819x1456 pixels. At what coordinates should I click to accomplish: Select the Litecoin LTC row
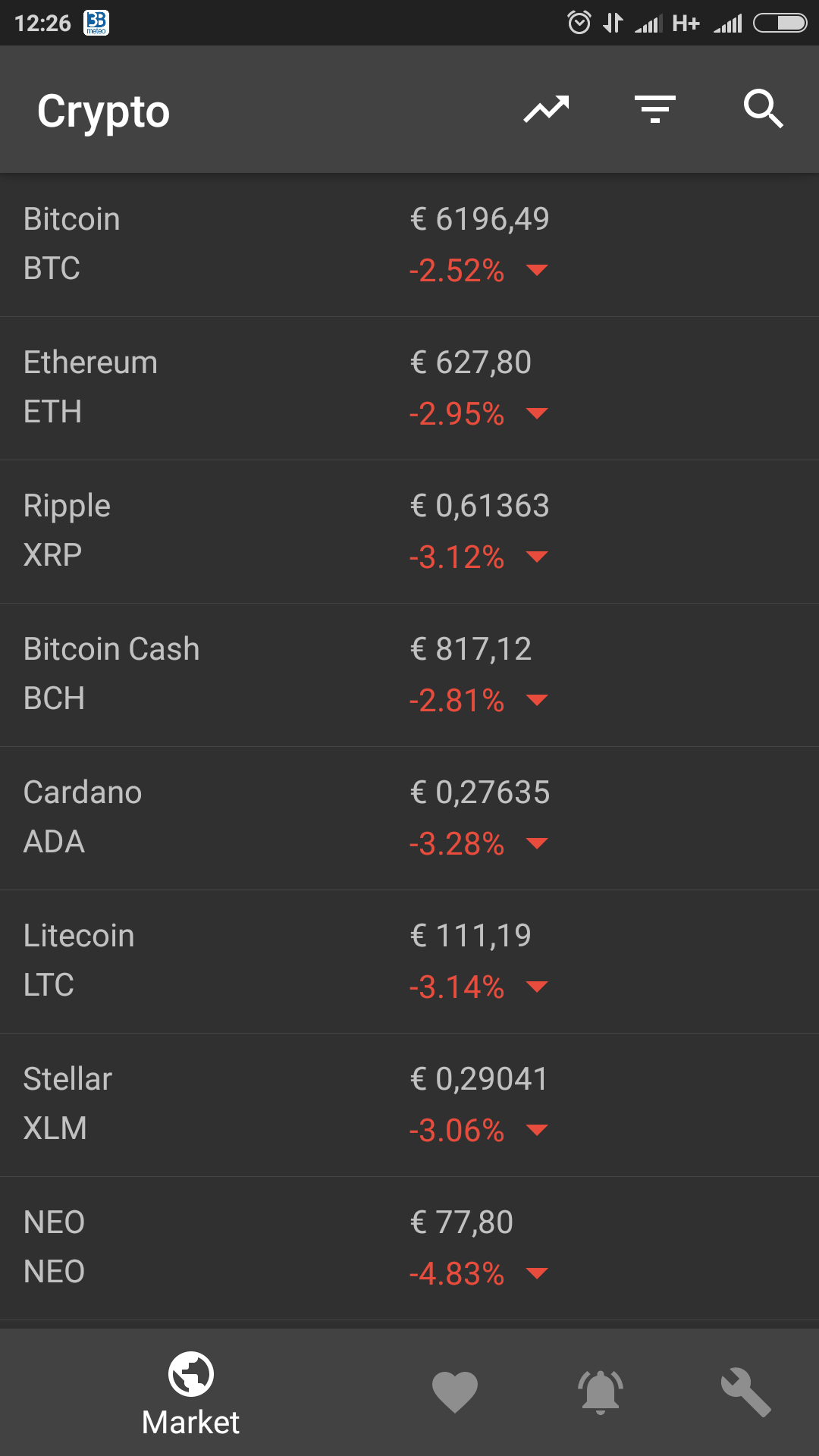pyautogui.click(x=409, y=962)
